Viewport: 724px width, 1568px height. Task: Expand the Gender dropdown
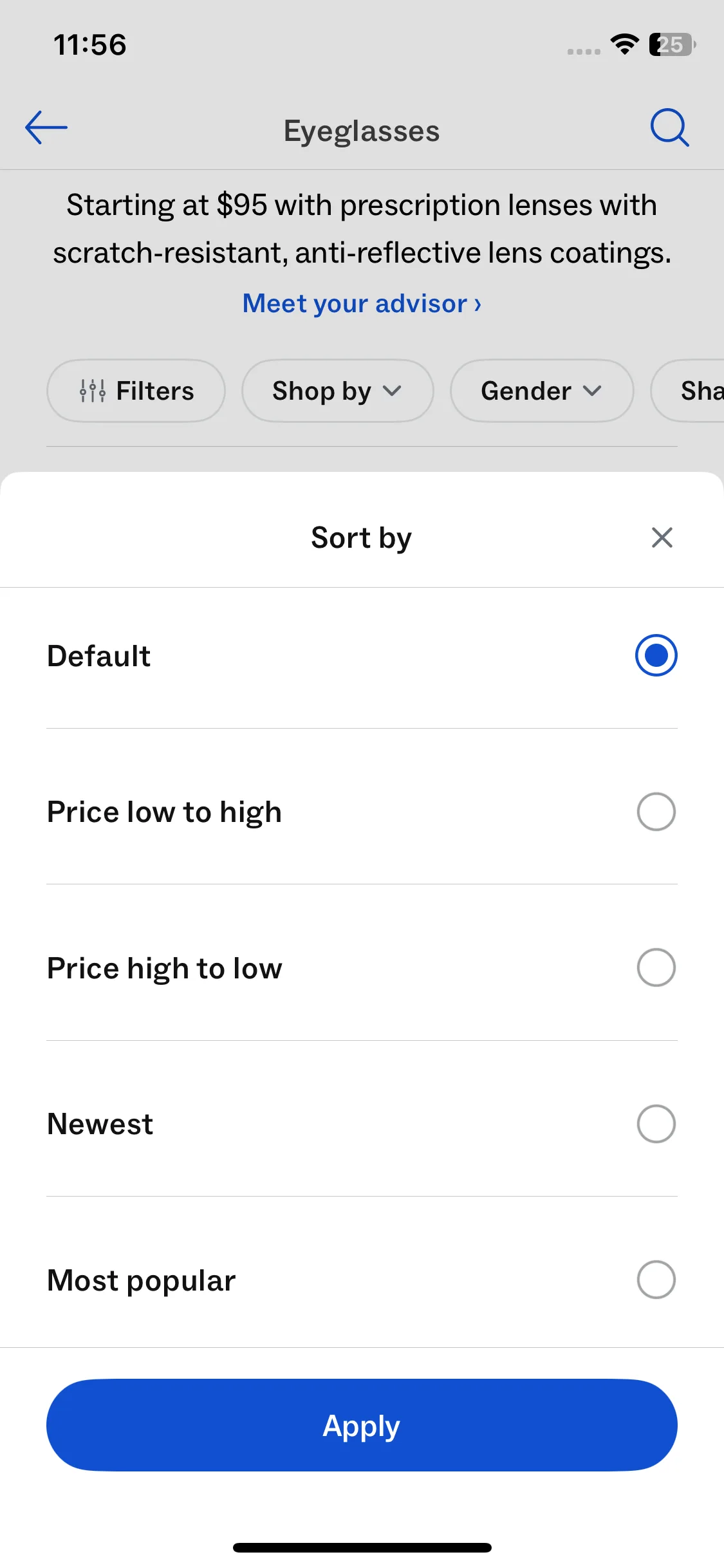click(x=542, y=391)
